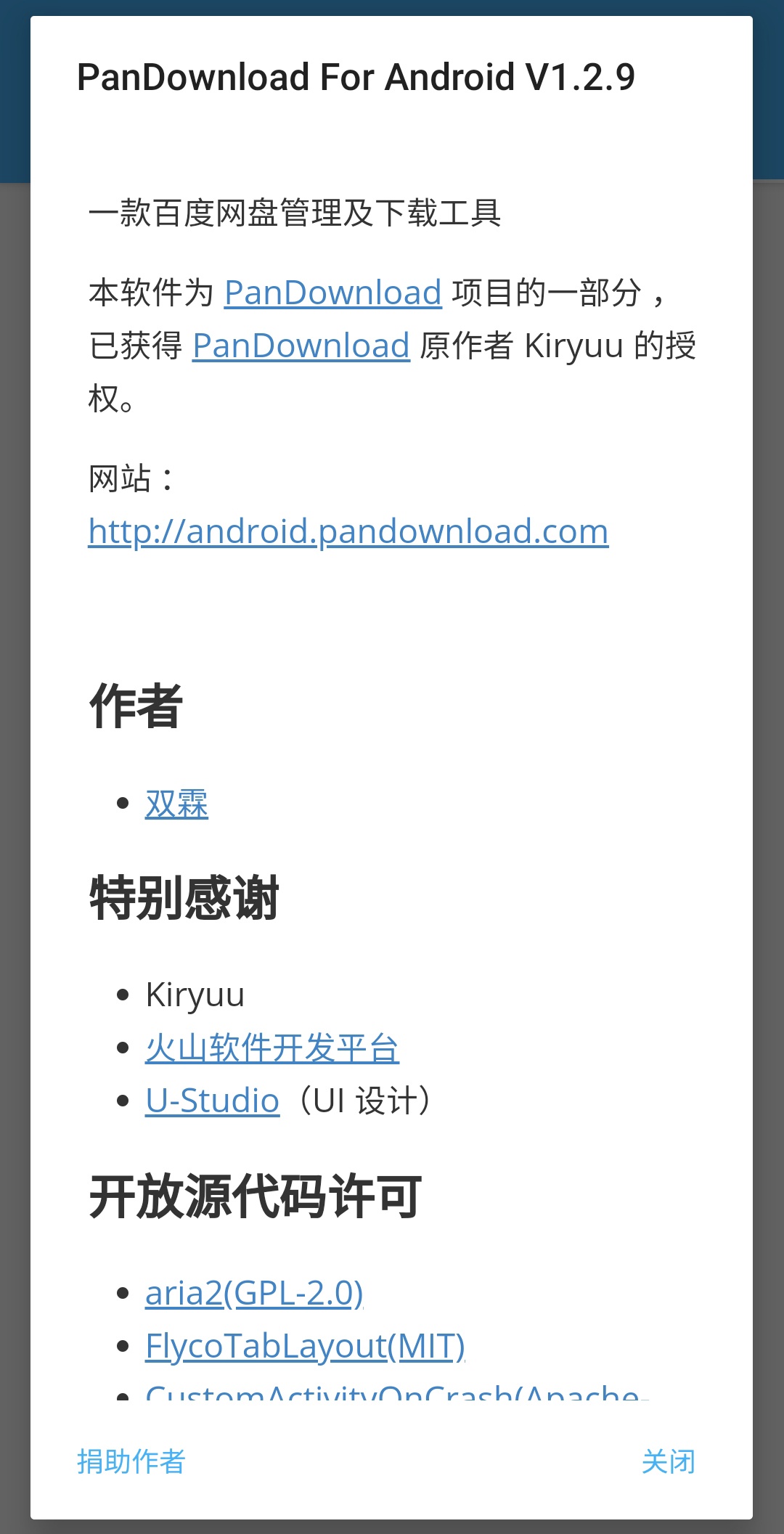Click the 捐助作者 donate button

[x=131, y=1462]
